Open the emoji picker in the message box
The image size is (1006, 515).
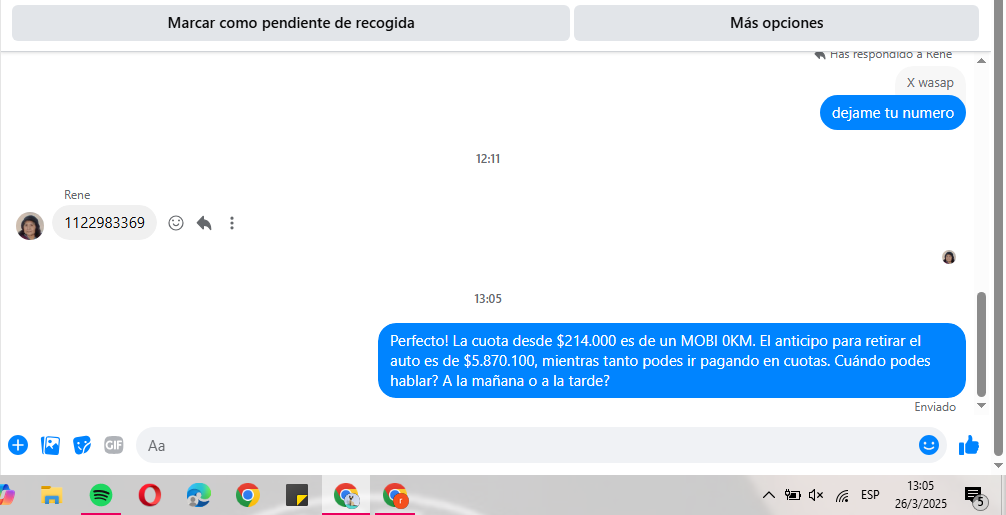929,445
